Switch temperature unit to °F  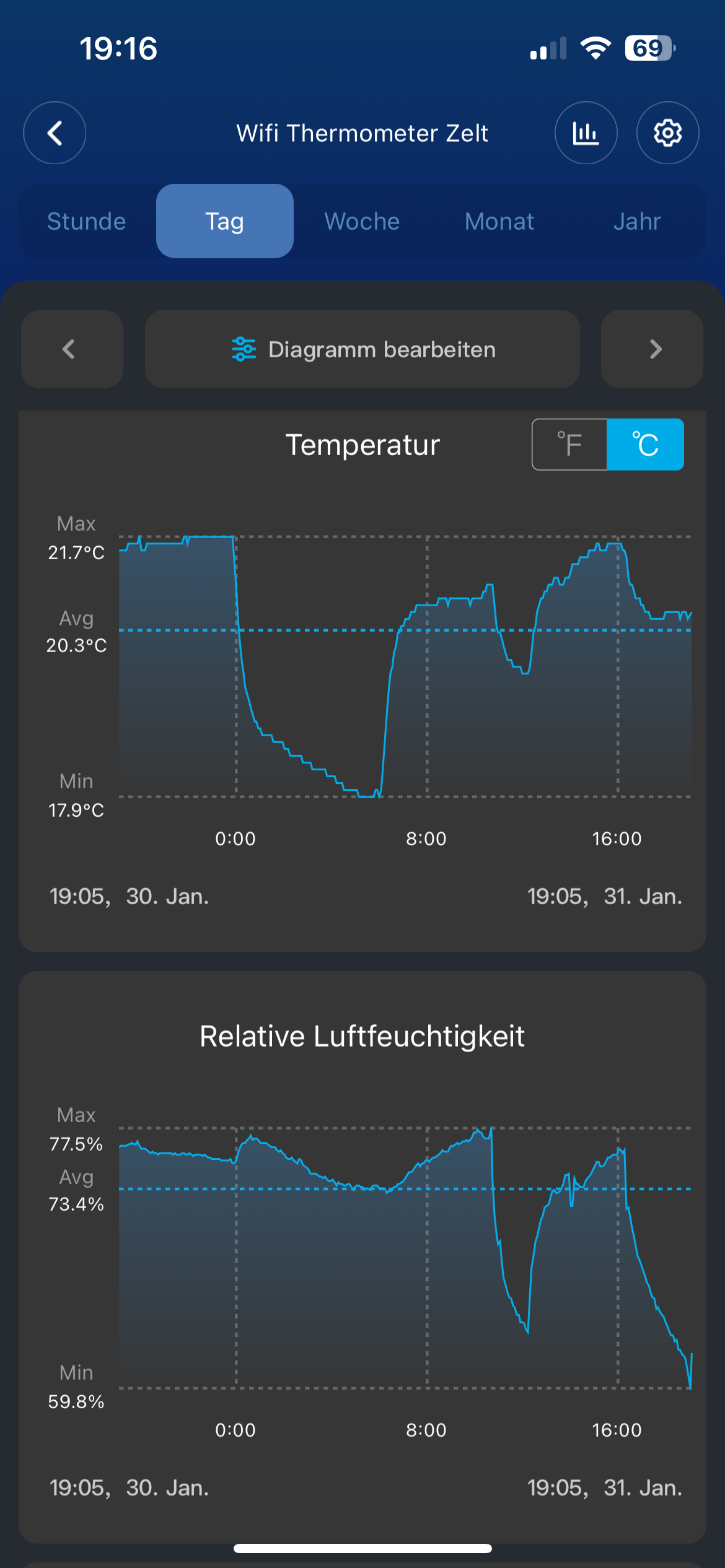point(569,445)
